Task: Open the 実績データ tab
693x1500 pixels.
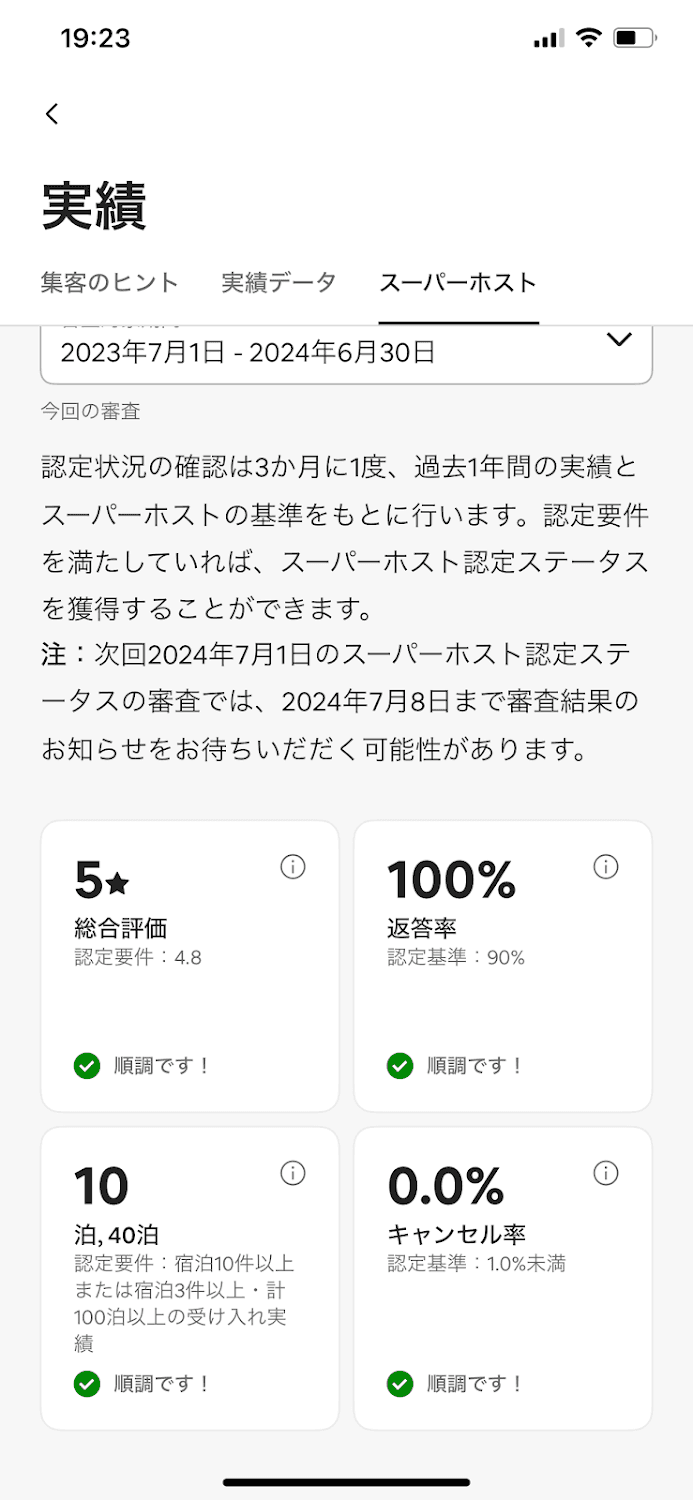Action: point(279,283)
